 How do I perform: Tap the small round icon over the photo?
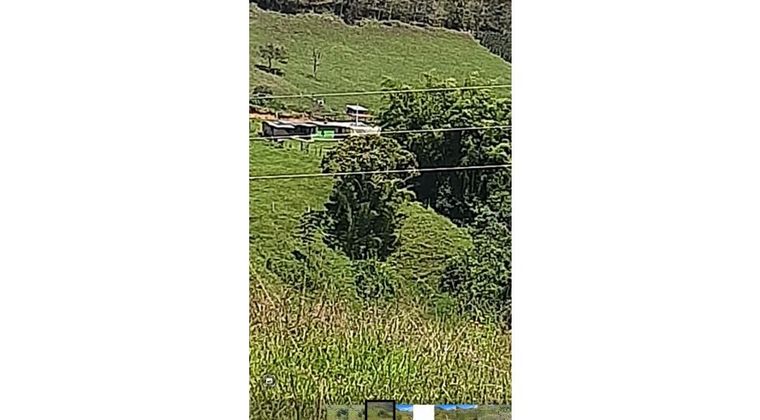[x=269, y=381]
